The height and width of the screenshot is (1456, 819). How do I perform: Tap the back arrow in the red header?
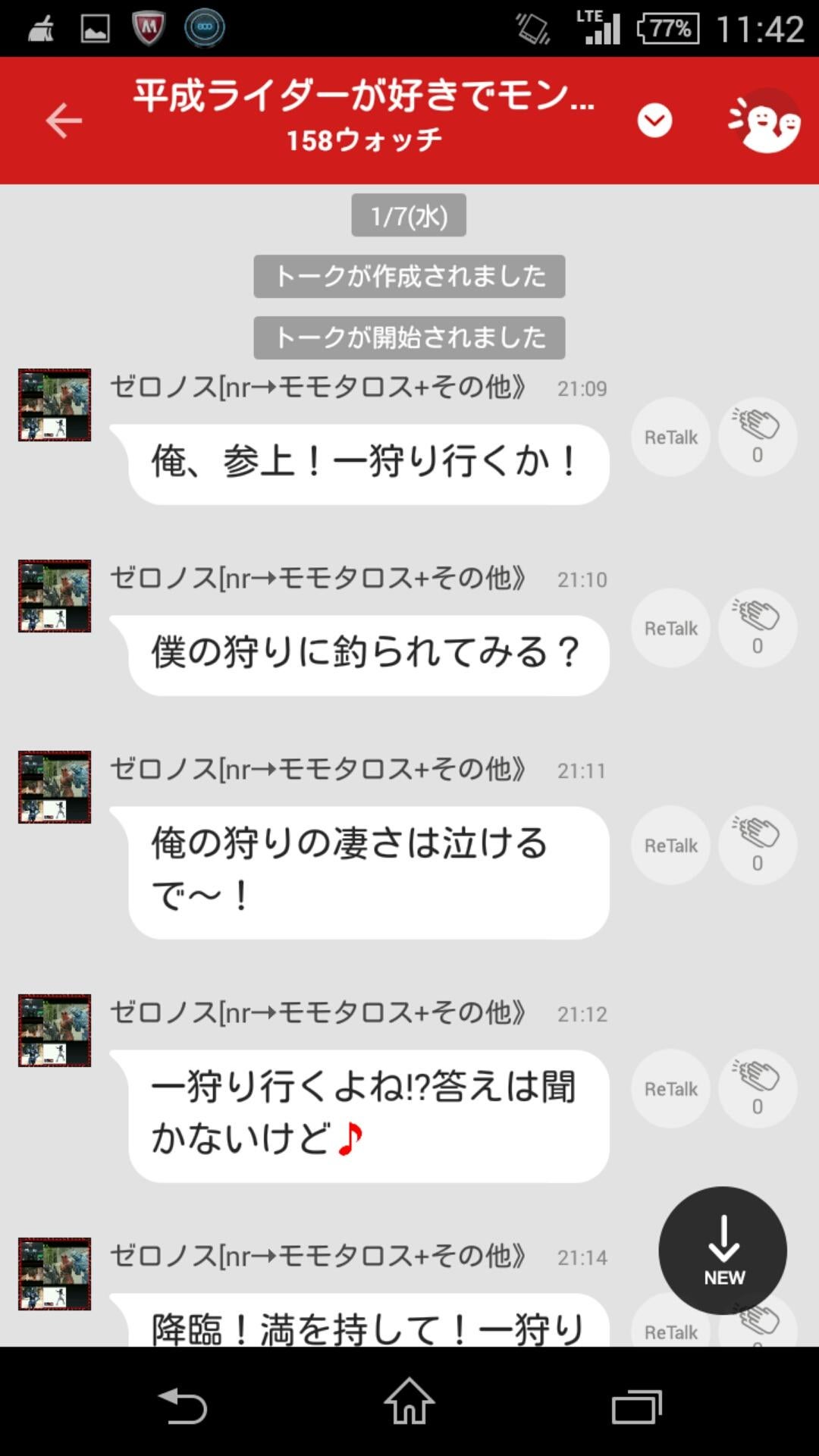(64, 120)
